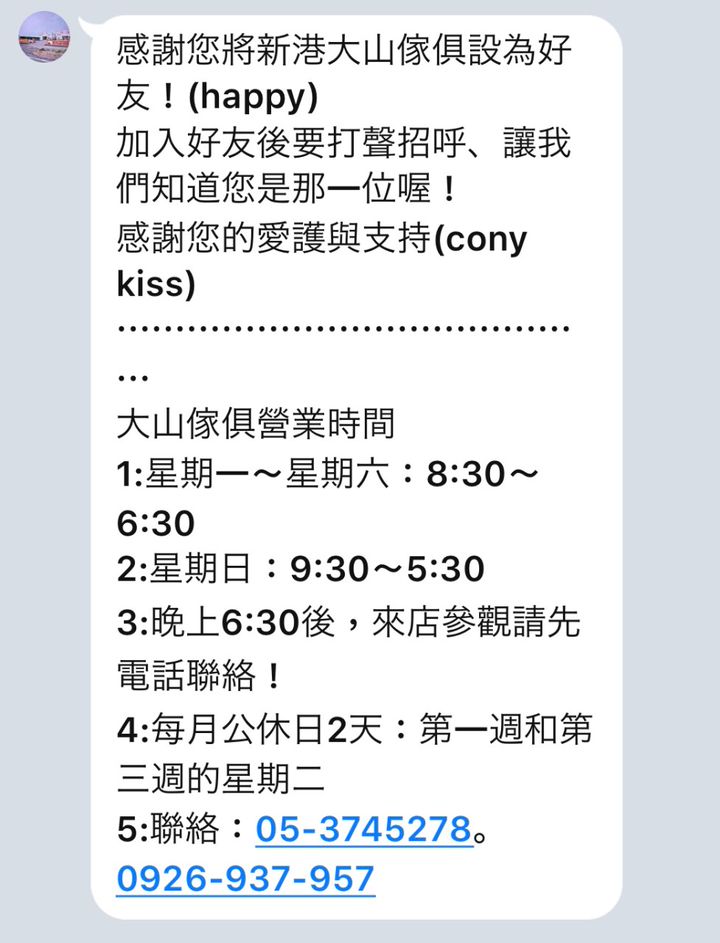
Task: Call the landline number 05-3745278
Action: coord(363,829)
